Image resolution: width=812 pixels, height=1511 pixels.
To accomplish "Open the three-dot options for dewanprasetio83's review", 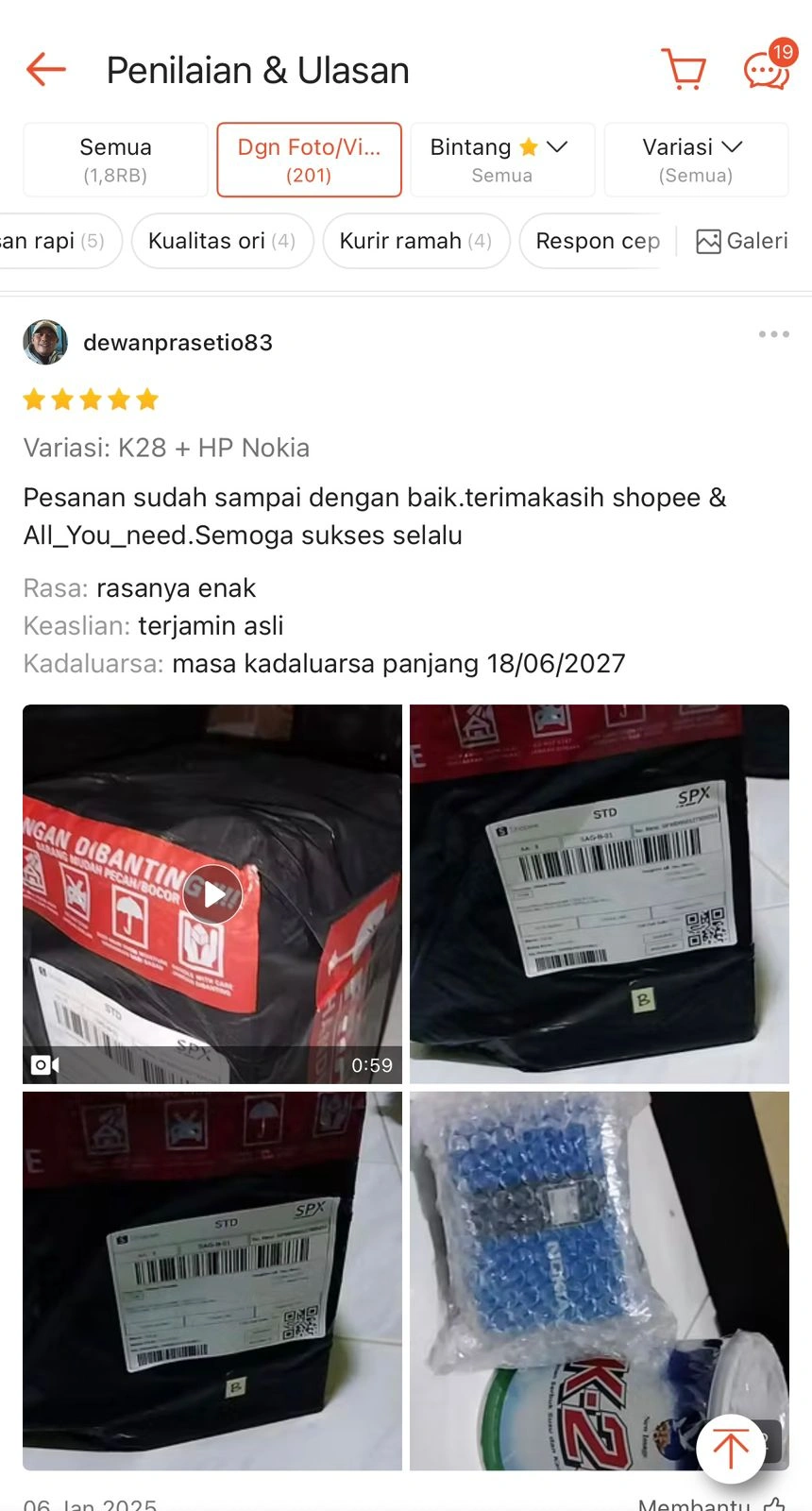I will [x=773, y=333].
